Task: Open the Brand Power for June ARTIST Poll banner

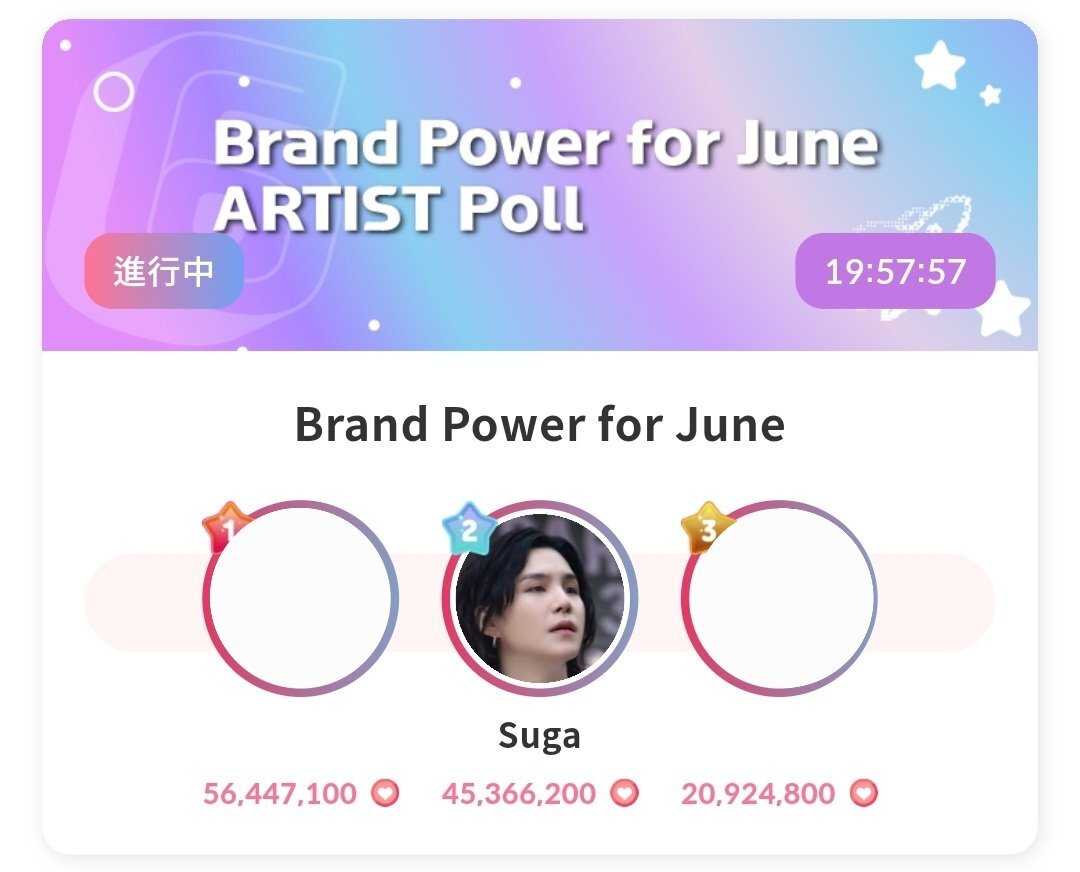Action: 540,185
